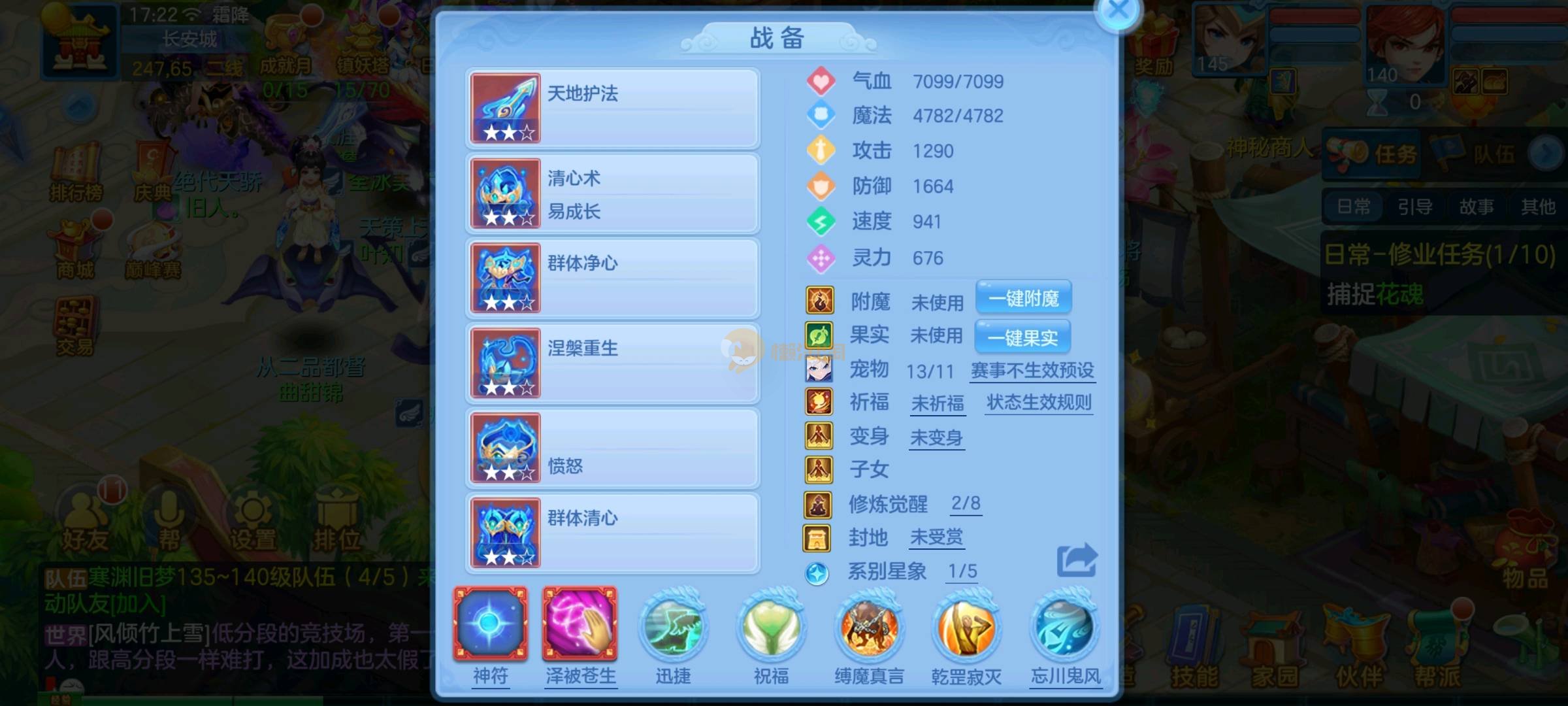Tap the 未变身 transformation link
The width and height of the screenshot is (1568, 706).
(936, 437)
